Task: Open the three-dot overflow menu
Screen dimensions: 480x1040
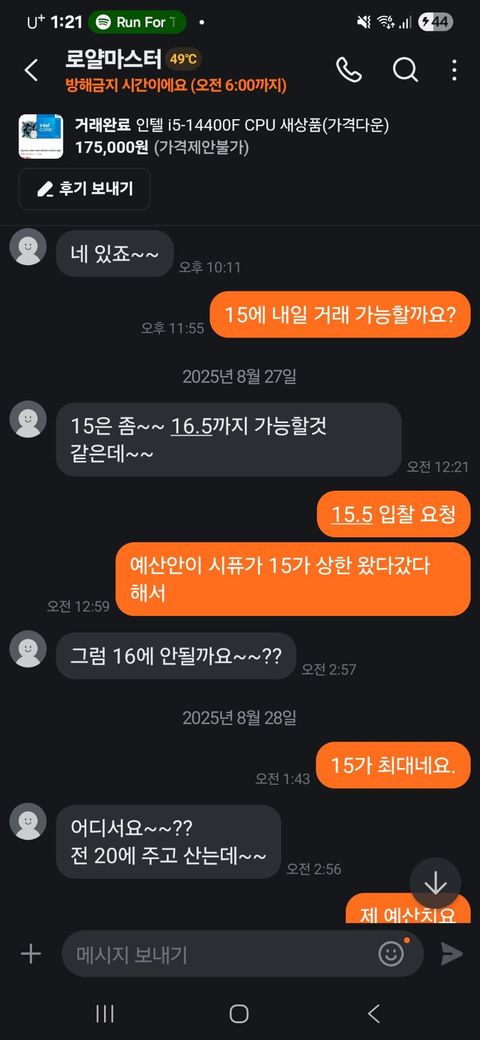Action: 454,70
